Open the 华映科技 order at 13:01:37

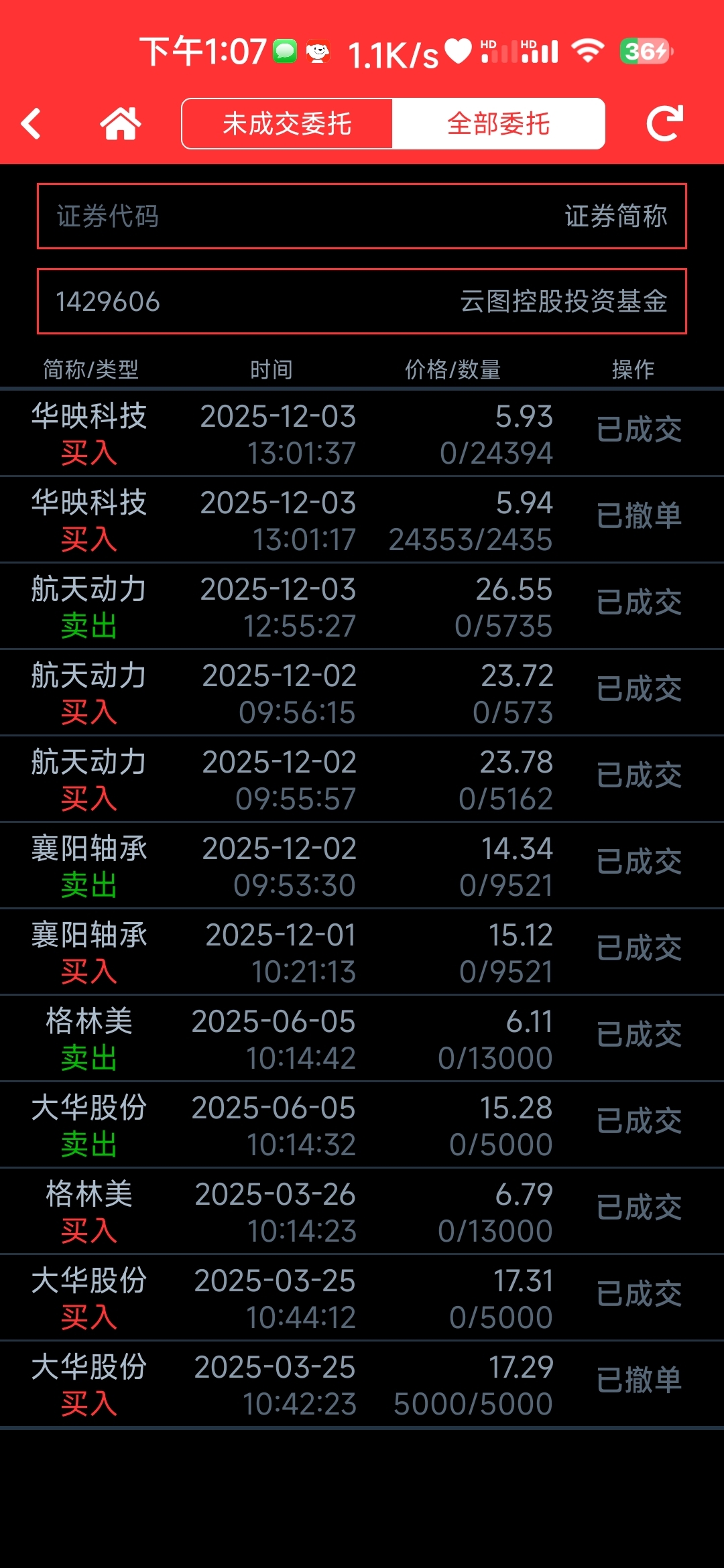[x=362, y=434]
